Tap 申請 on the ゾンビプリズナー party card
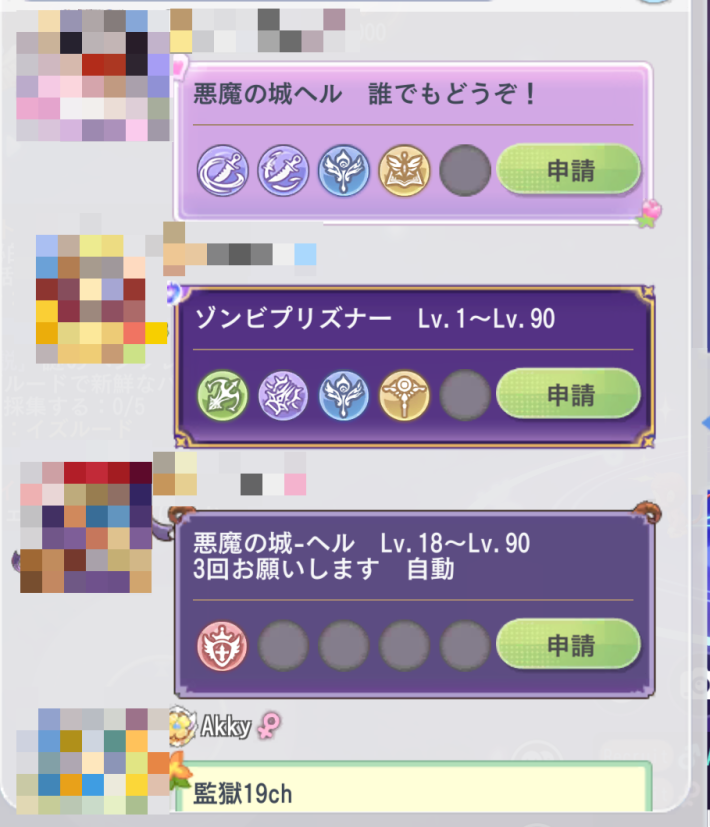Viewport: 710px width, 827px height. (x=567, y=394)
